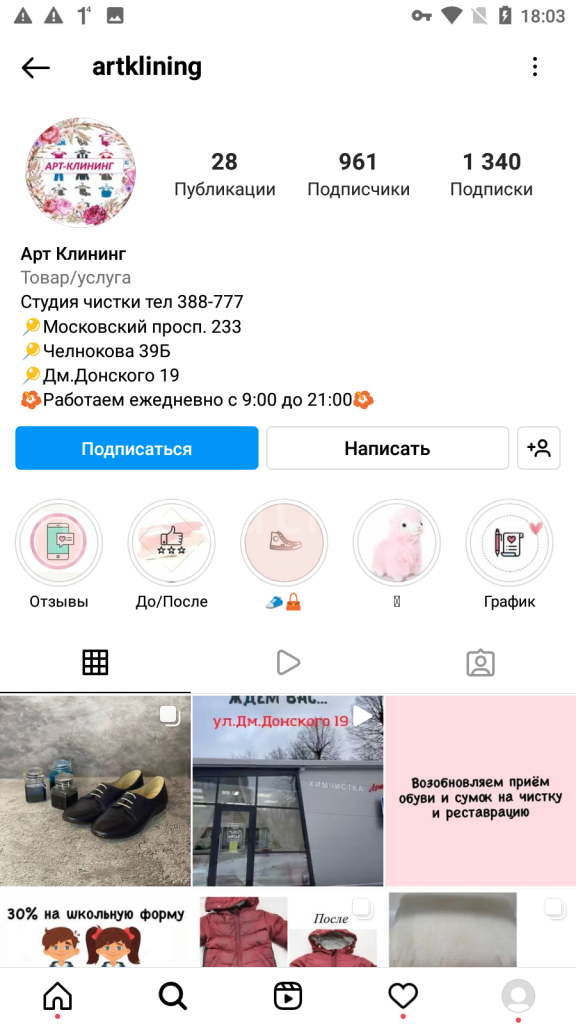Image resolution: width=576 pixels, height=1024 pixels.
Task: Open the График story highlight
Action: (x=509, y=543)
